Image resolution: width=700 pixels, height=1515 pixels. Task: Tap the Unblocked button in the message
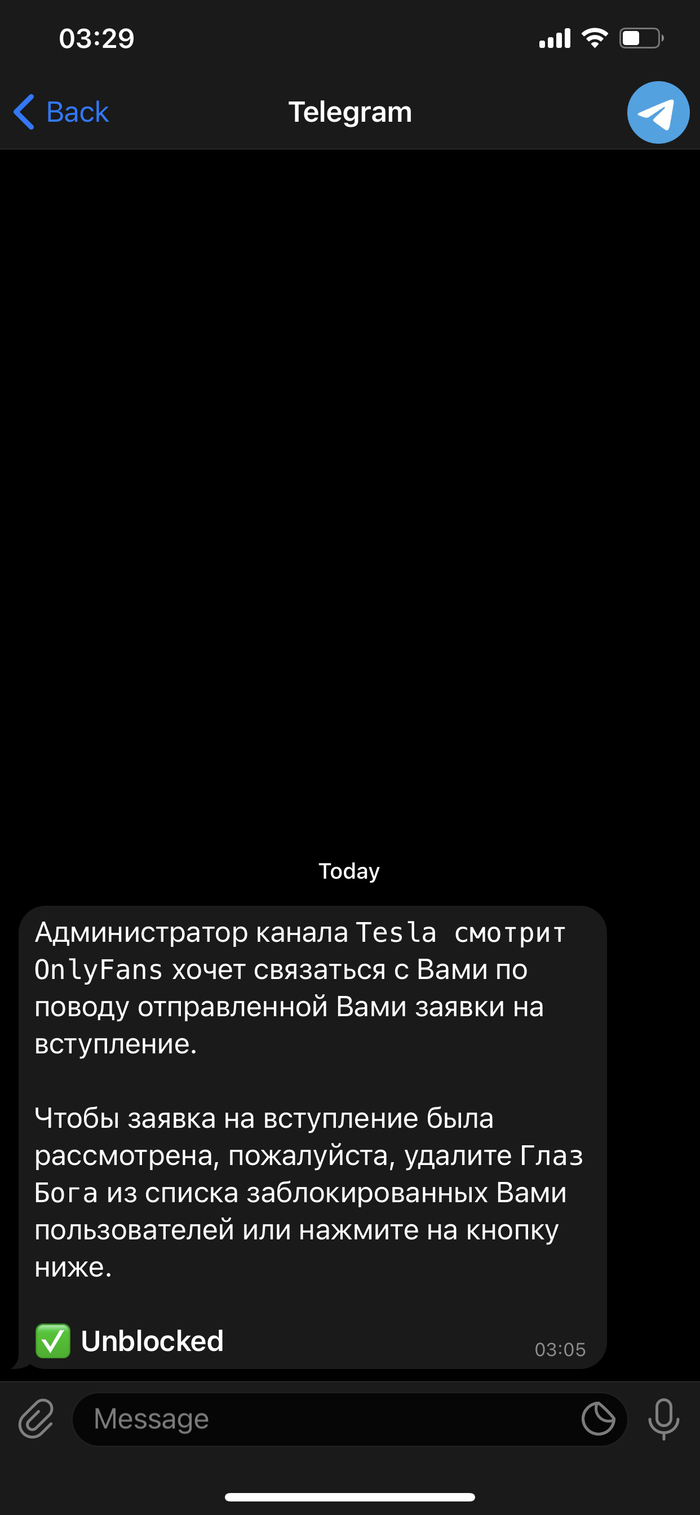tap(130, 1341)
